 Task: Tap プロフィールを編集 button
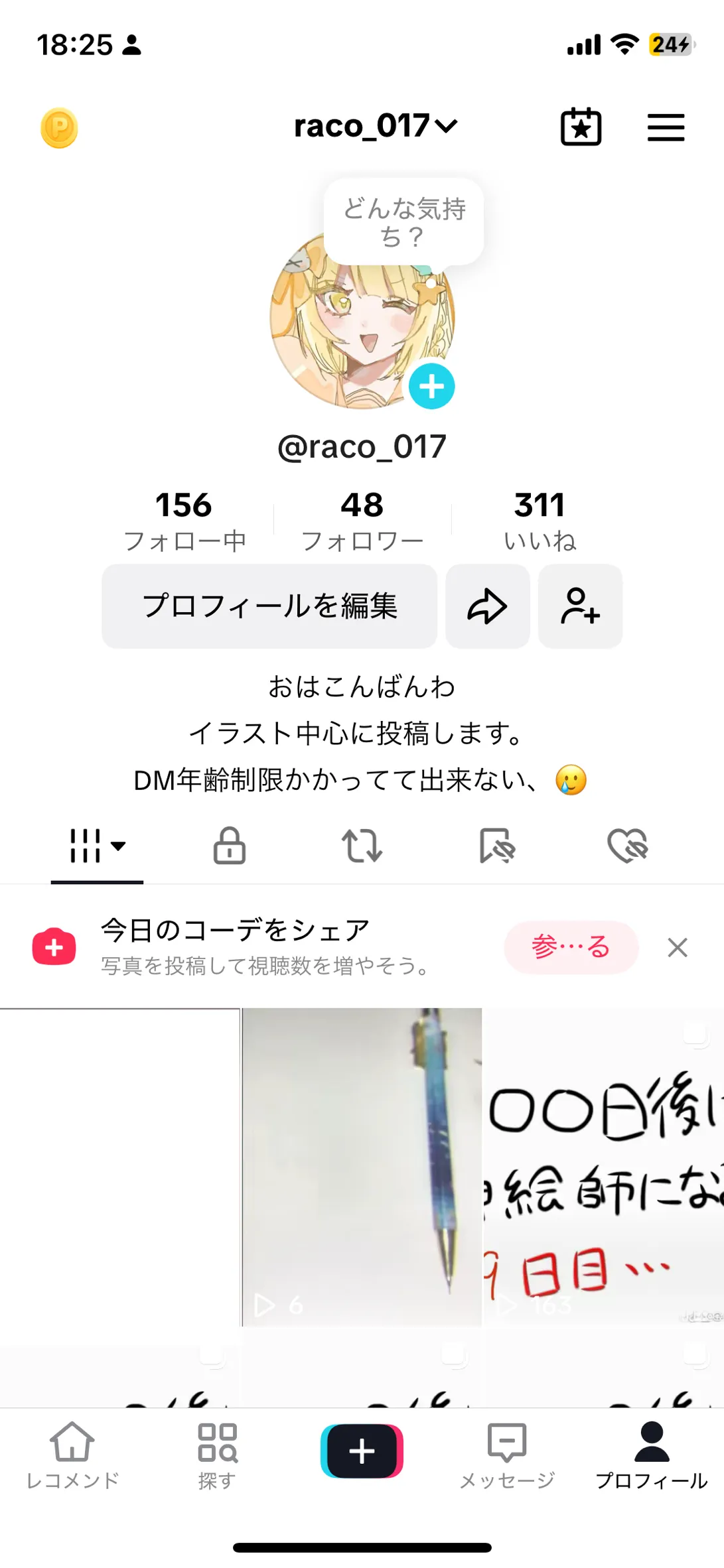pos(269,606)
